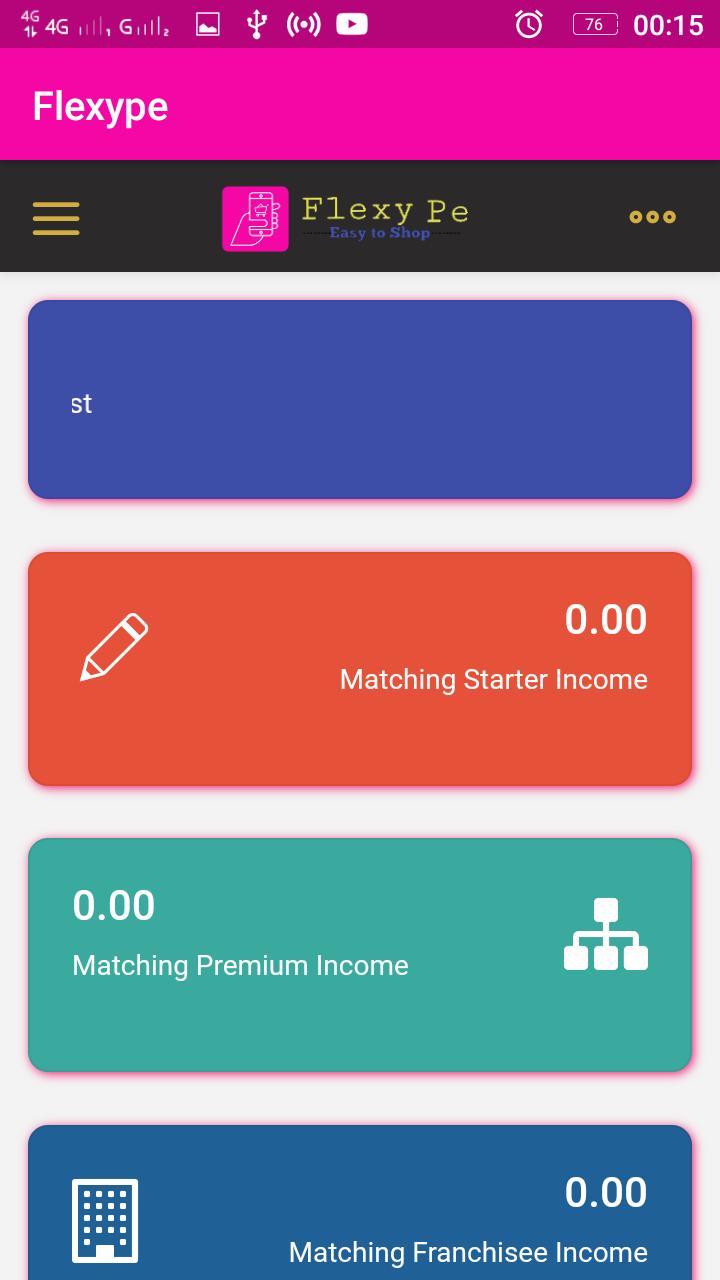Image resolution: width=720 pixels, height=1280 pixels.
Task: Open the Matching Franchisee Income card
Action: click(360, 1210)
